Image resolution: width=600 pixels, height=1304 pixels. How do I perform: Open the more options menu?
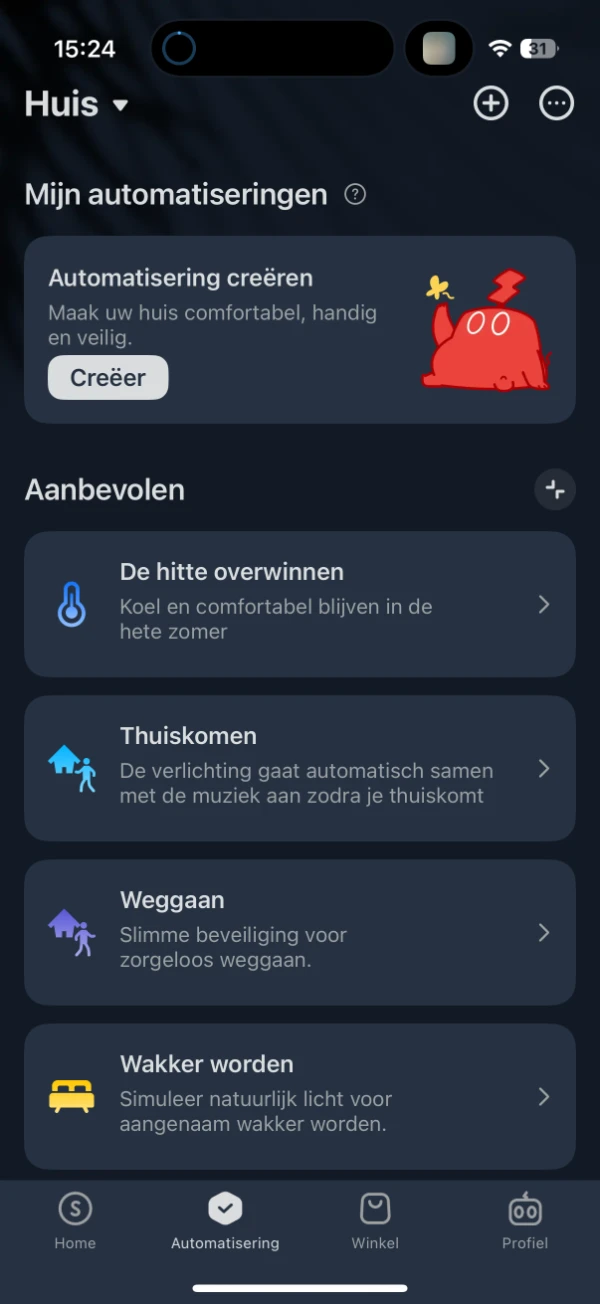point(556,104)
